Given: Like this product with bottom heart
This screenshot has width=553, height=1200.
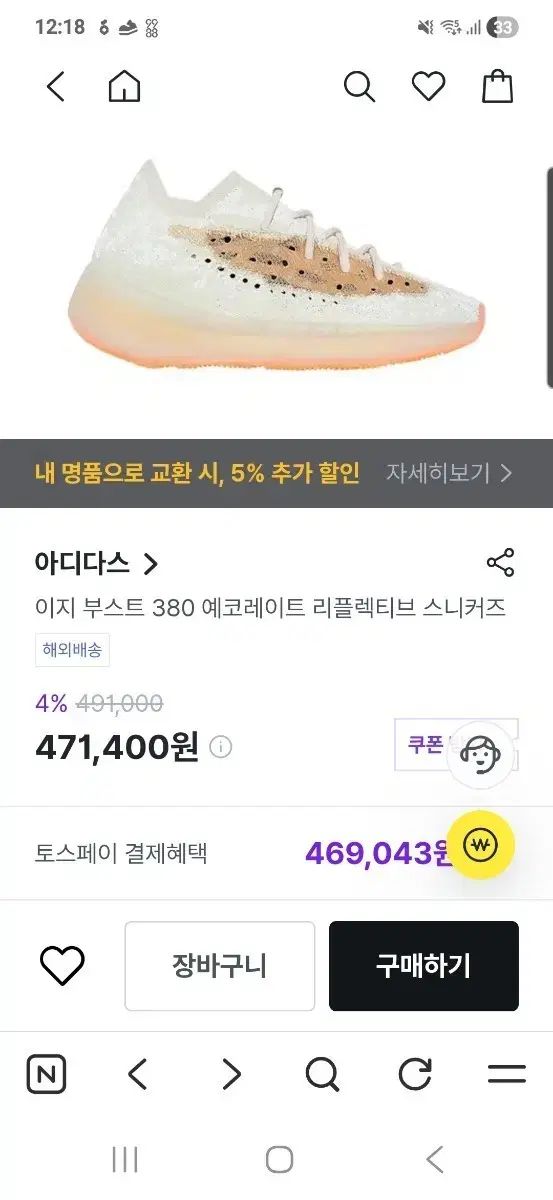Looking at the screenshot, I should click(62, 965).
